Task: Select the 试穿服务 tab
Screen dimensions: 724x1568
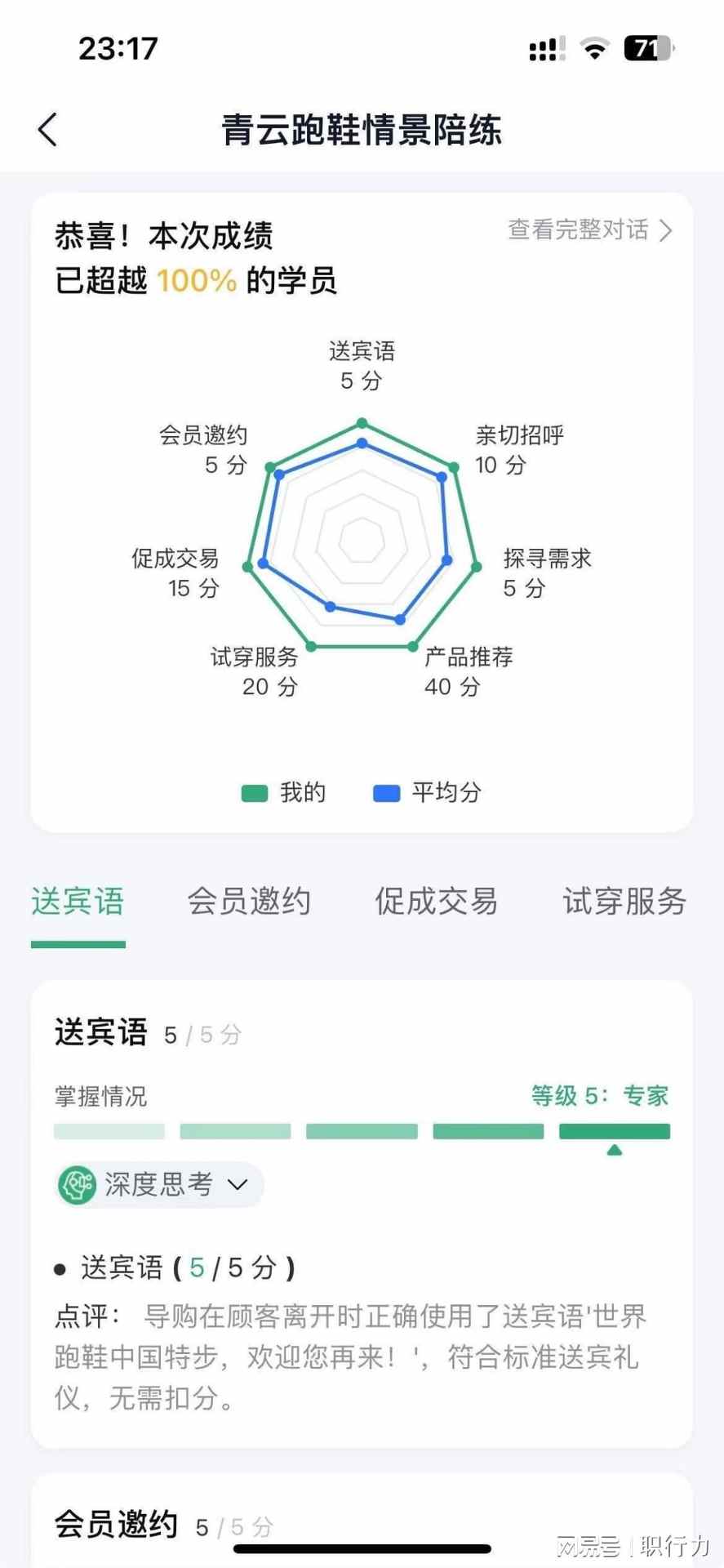Action: 624,902
